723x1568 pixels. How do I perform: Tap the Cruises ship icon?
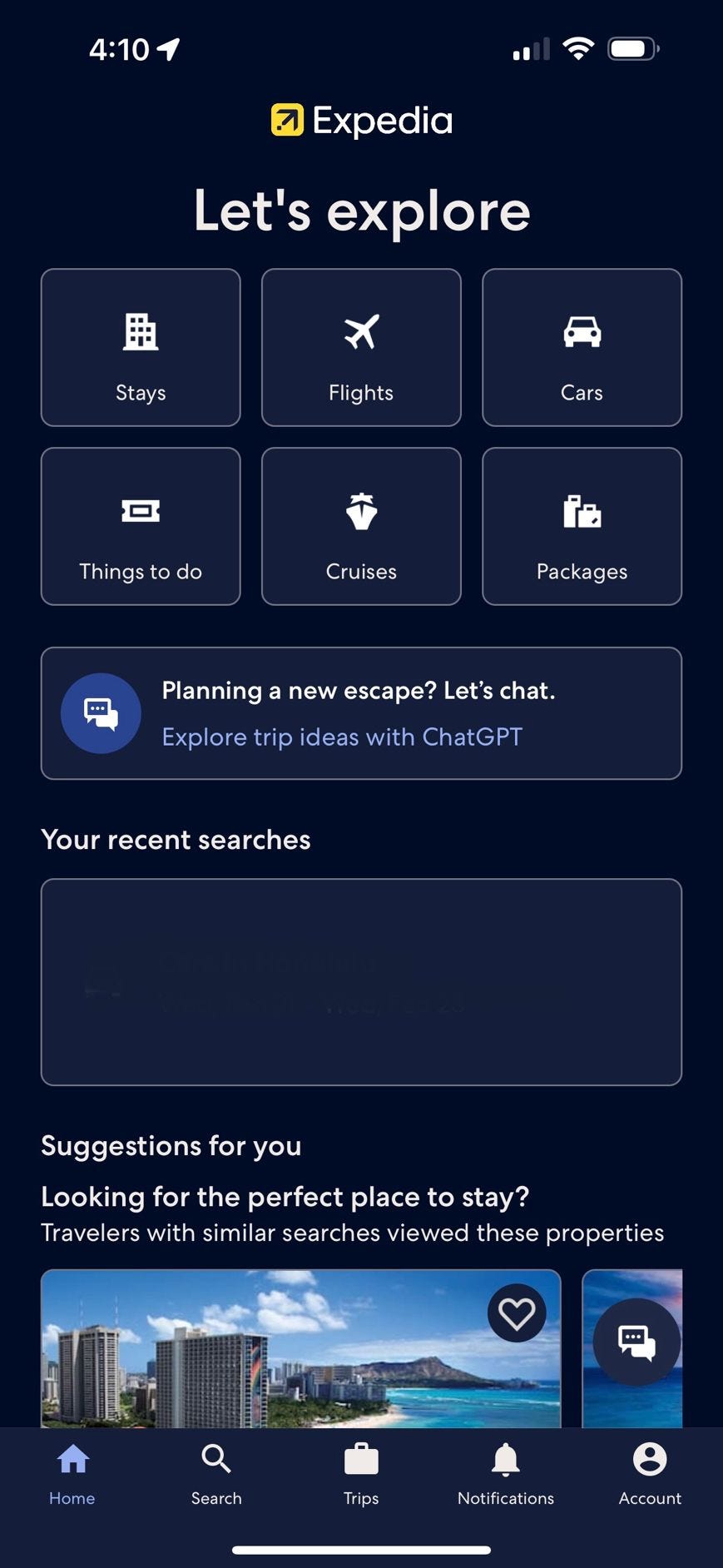(x=360, y=510)
